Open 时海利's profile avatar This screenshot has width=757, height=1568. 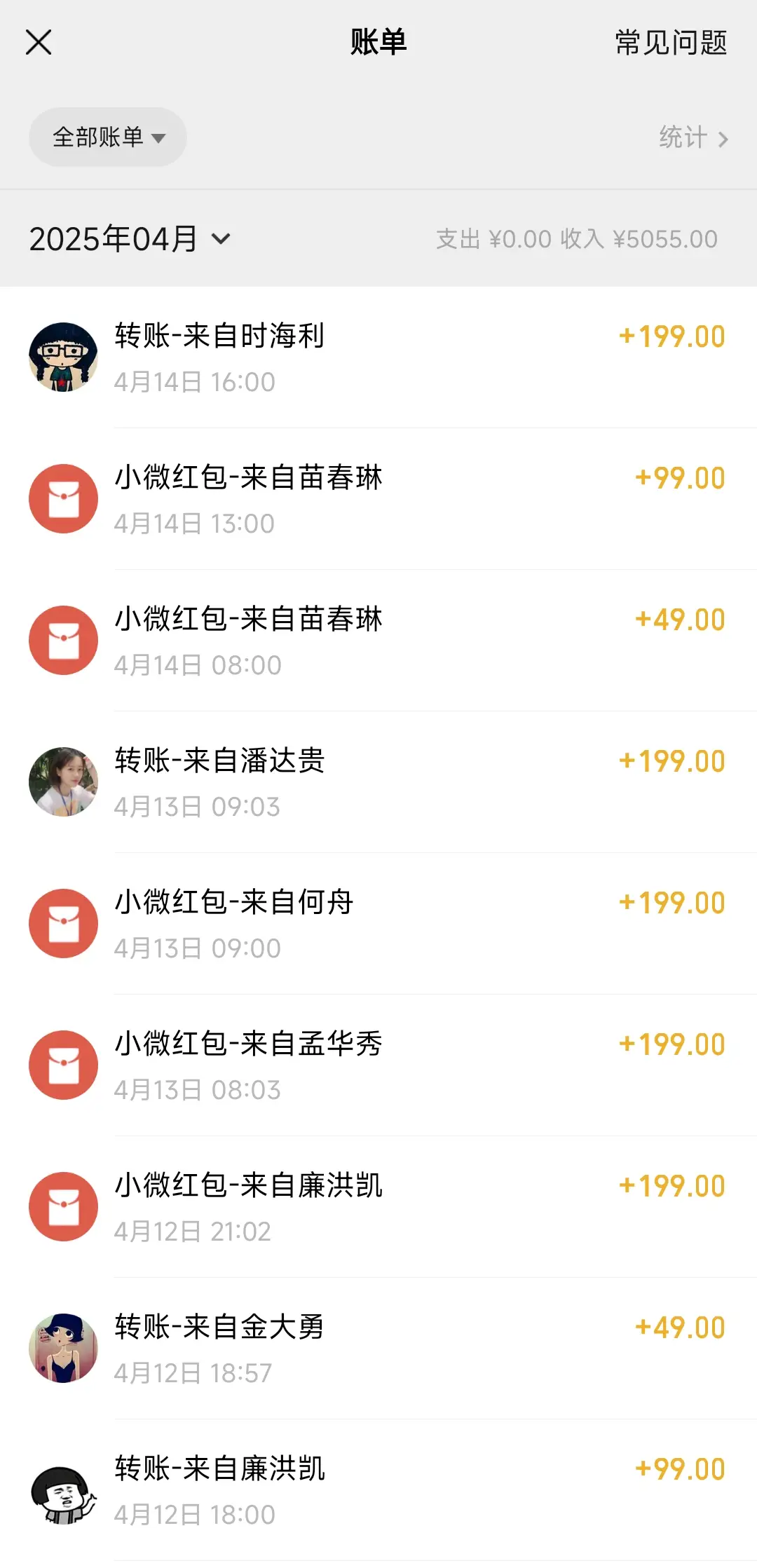click(62, 356)
